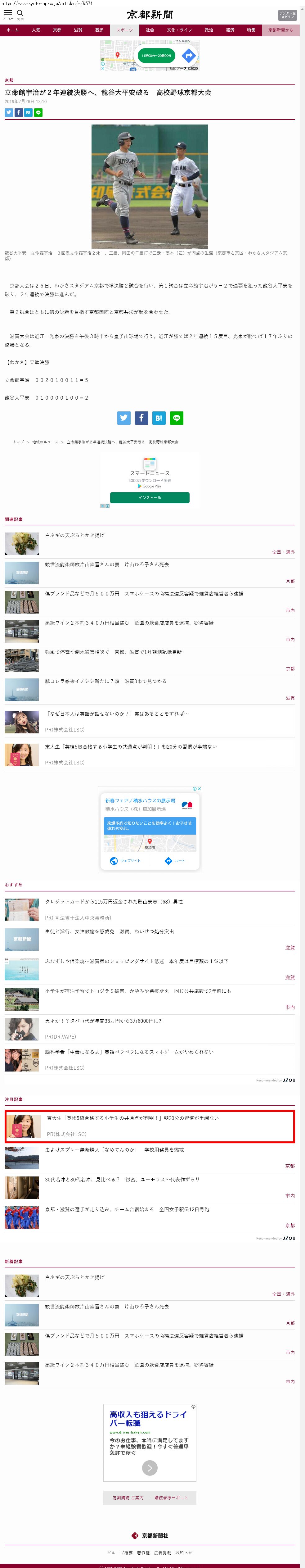Image resolution: width=305 pixels, height=1568 pixels.
Task: Open 京都新聞から tab
Action: 281,30
